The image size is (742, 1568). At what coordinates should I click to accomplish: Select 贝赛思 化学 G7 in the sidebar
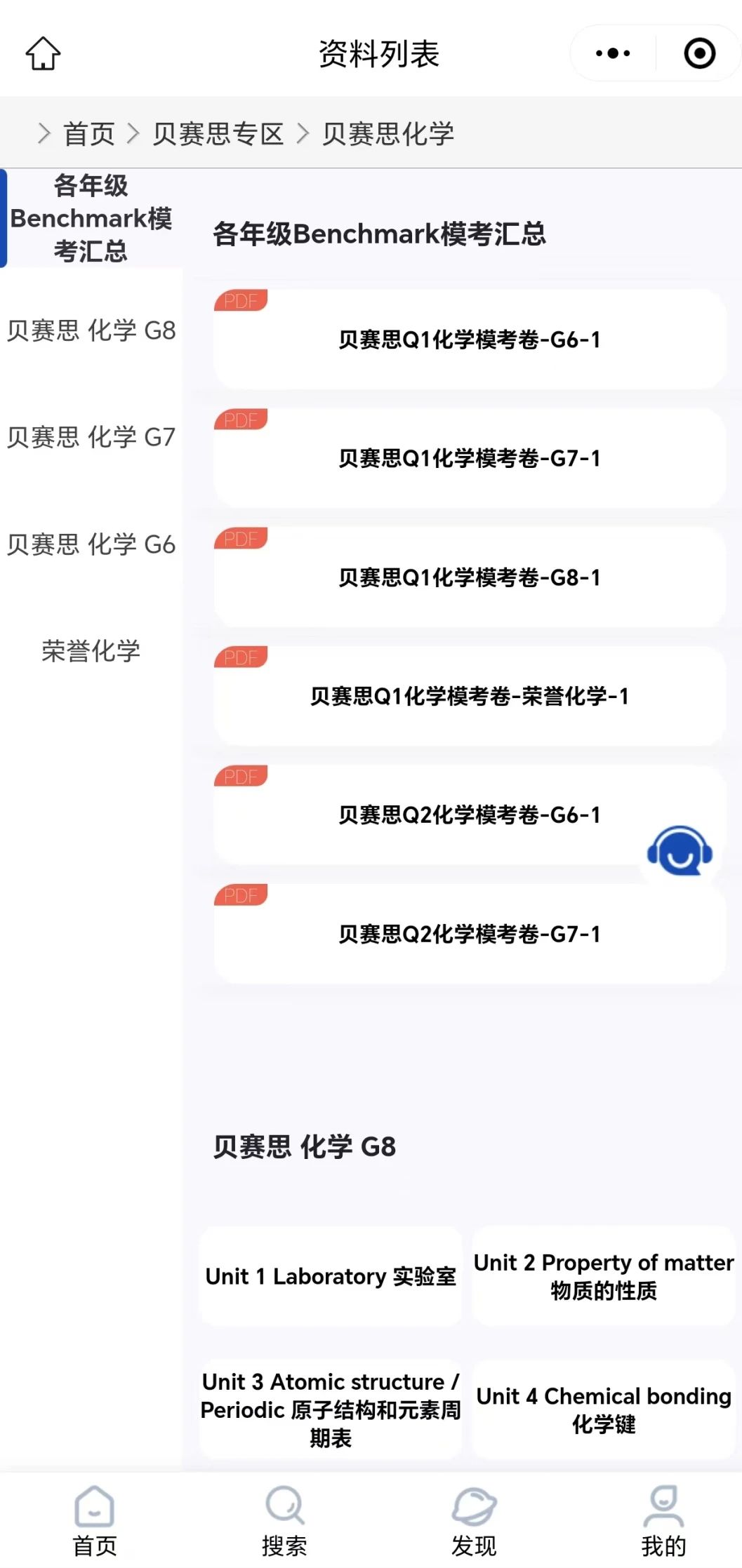[91, 437]
